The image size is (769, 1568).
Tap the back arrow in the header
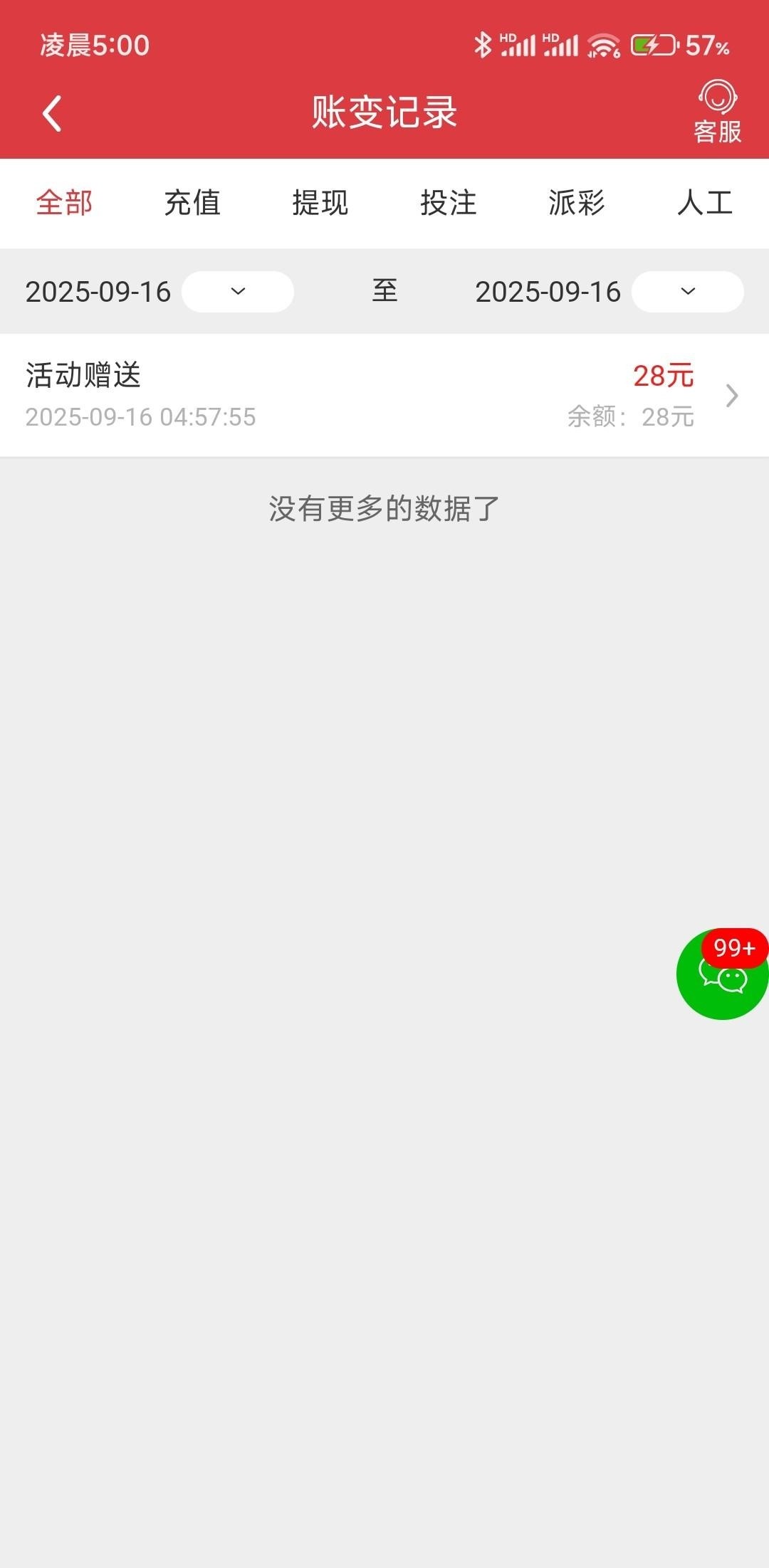[51, 112]
